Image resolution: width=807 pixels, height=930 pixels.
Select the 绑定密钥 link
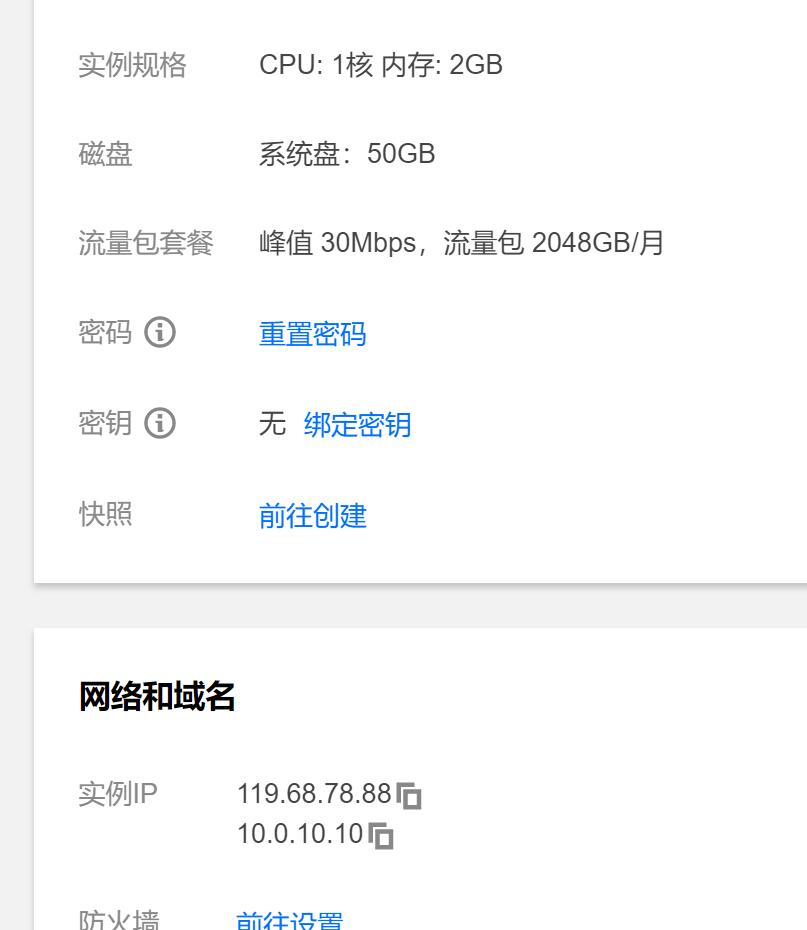(357, 425)
